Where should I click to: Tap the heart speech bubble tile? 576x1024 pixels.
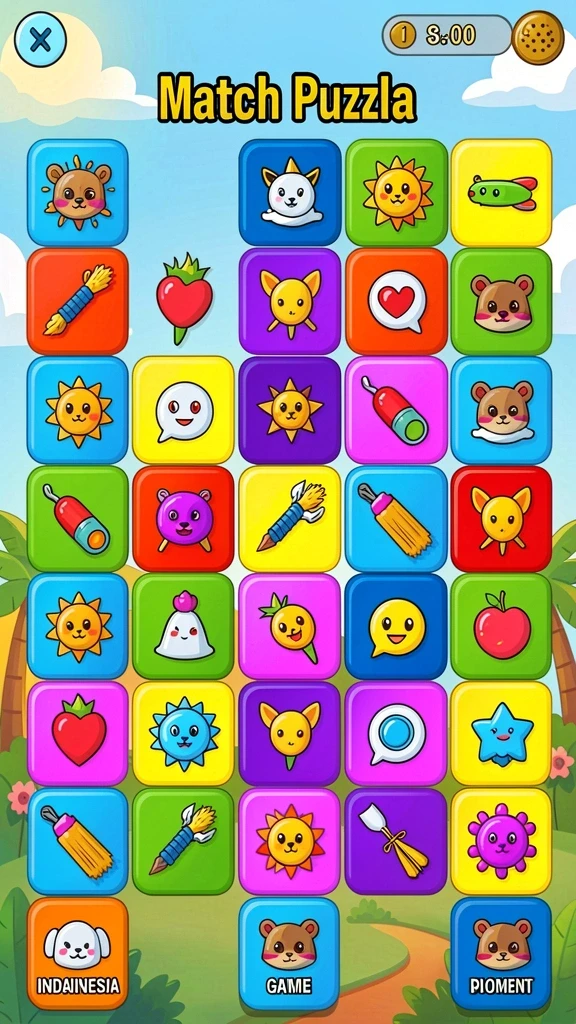pyautogui.click(x=396, y=301)
